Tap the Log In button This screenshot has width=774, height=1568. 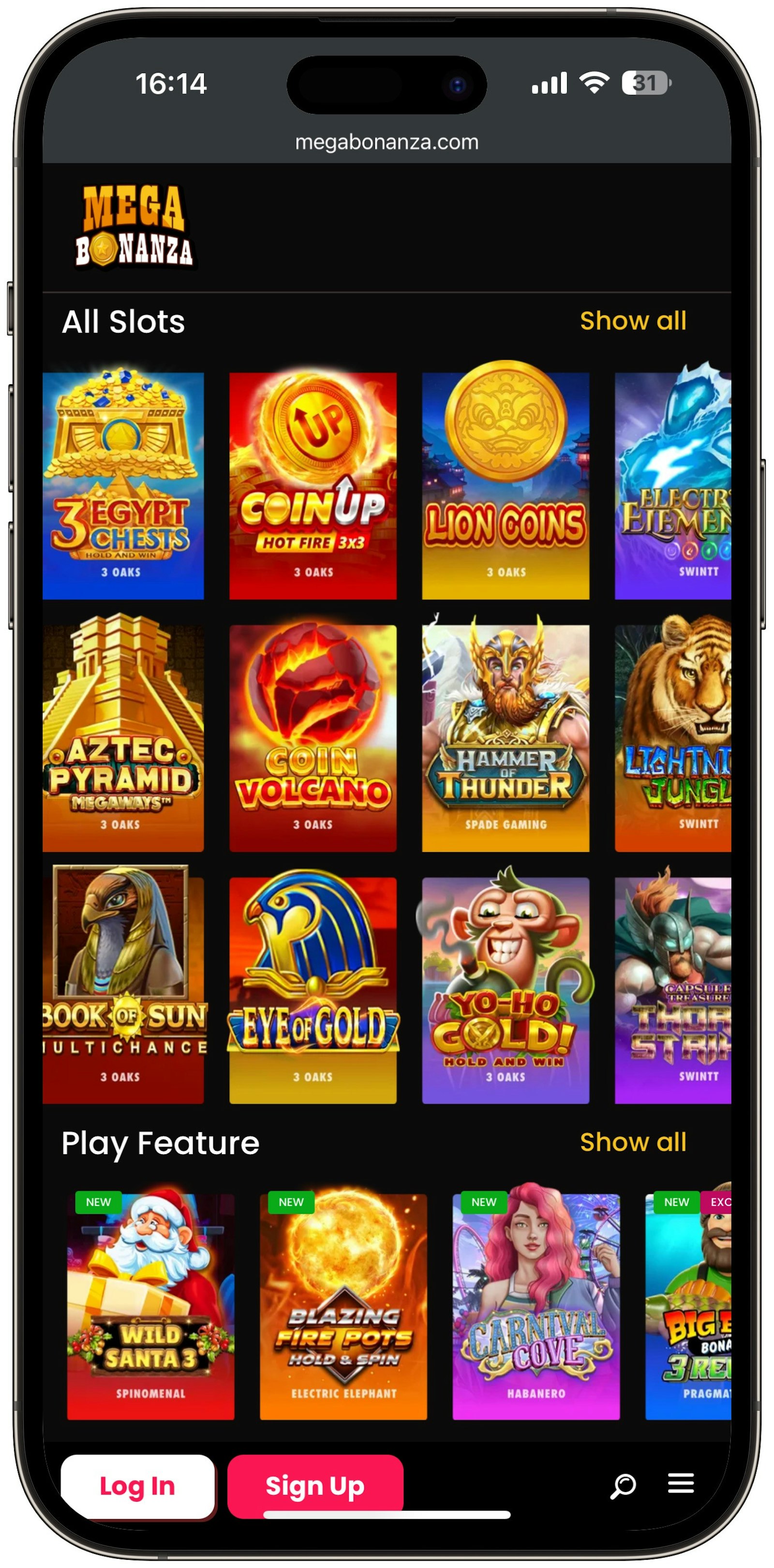point(137,1486)
